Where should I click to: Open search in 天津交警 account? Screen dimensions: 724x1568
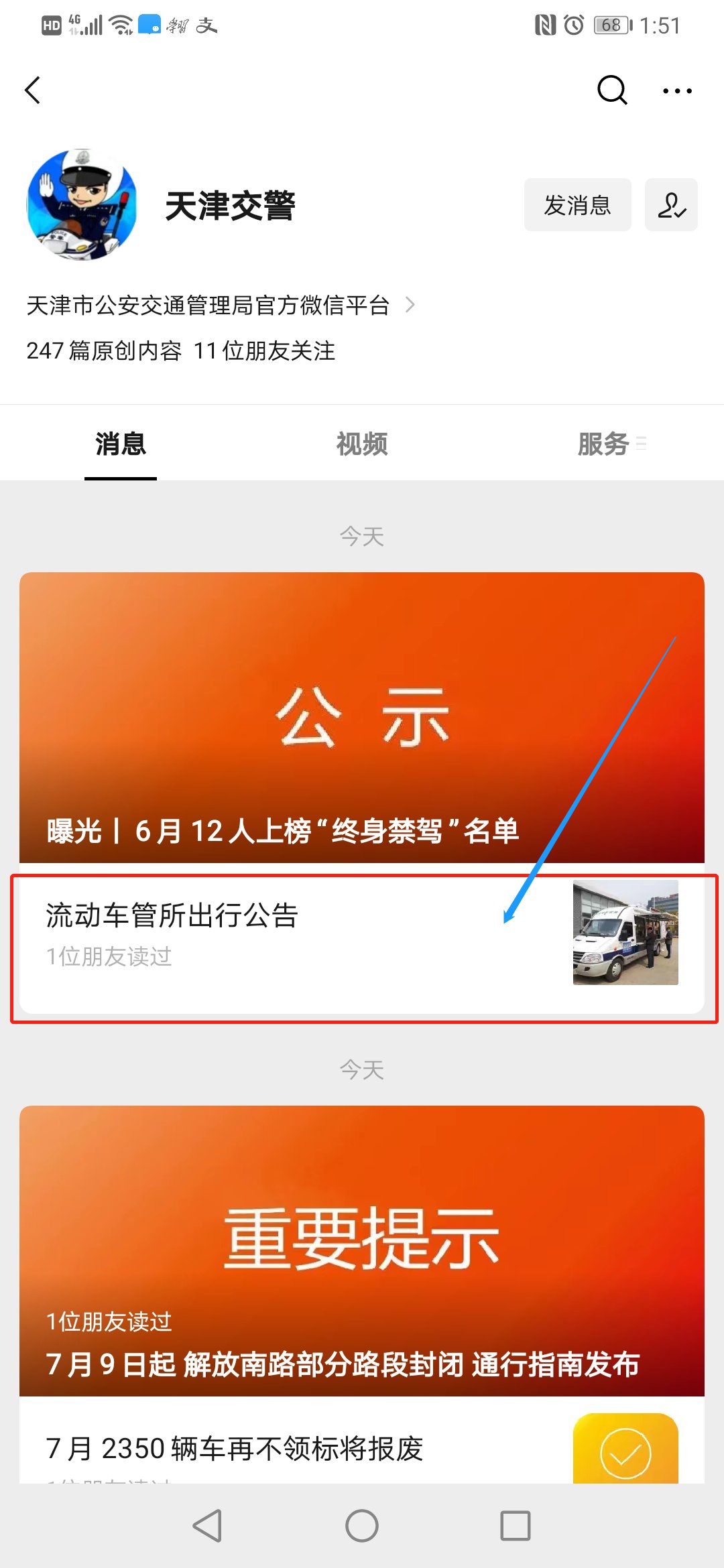click(x=611, y=90)
